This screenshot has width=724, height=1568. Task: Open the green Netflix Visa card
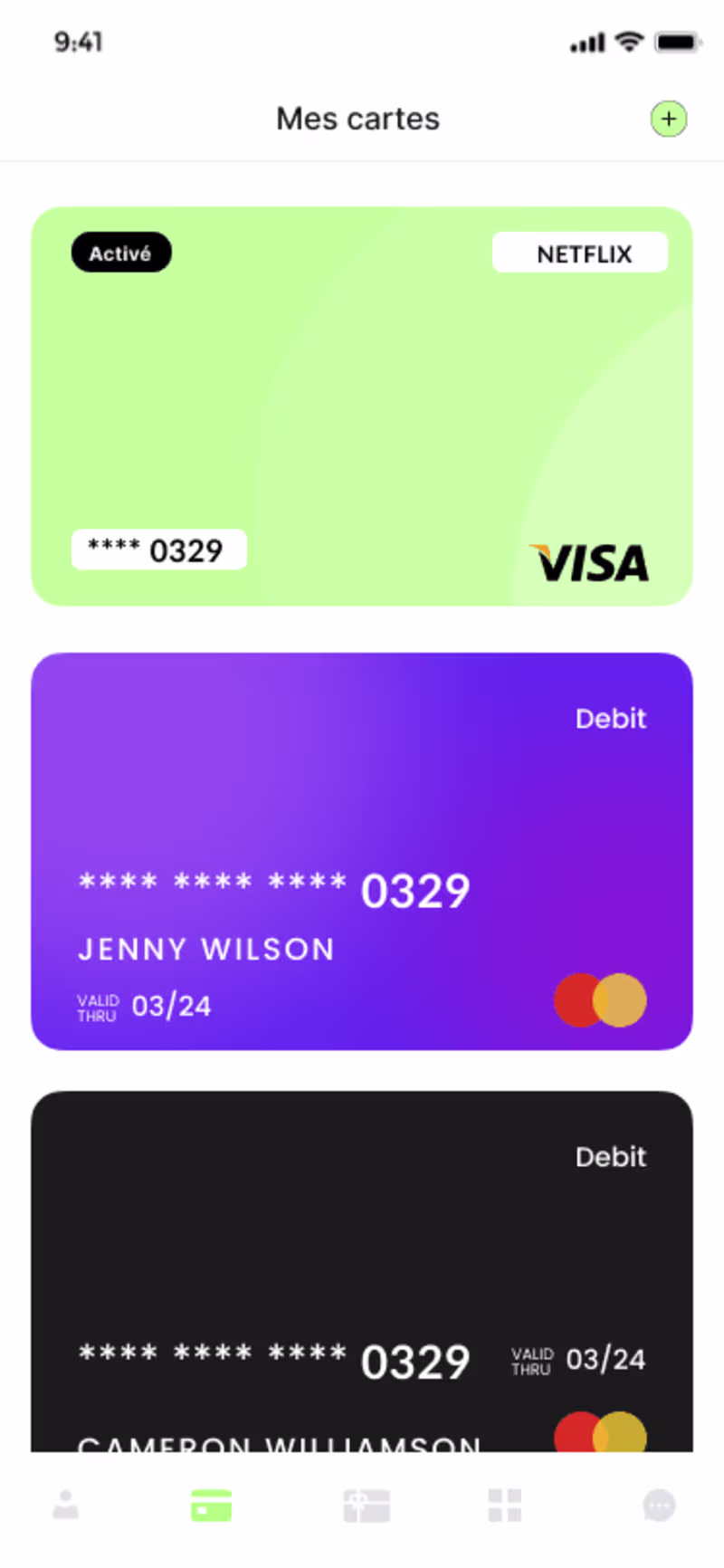pos(362,406)
